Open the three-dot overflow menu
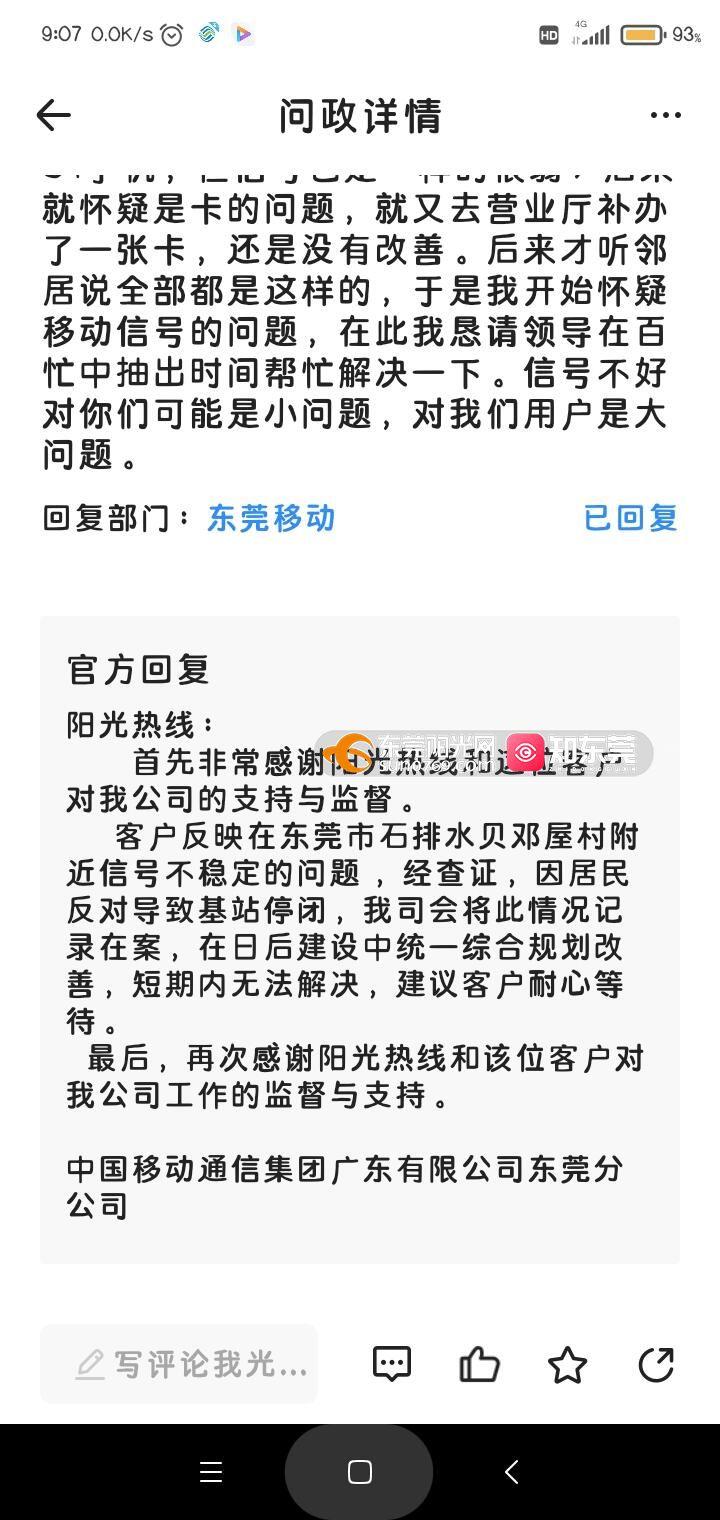Image resolution: width=720 pixels, height=1520 pixels. pos(665,116)
